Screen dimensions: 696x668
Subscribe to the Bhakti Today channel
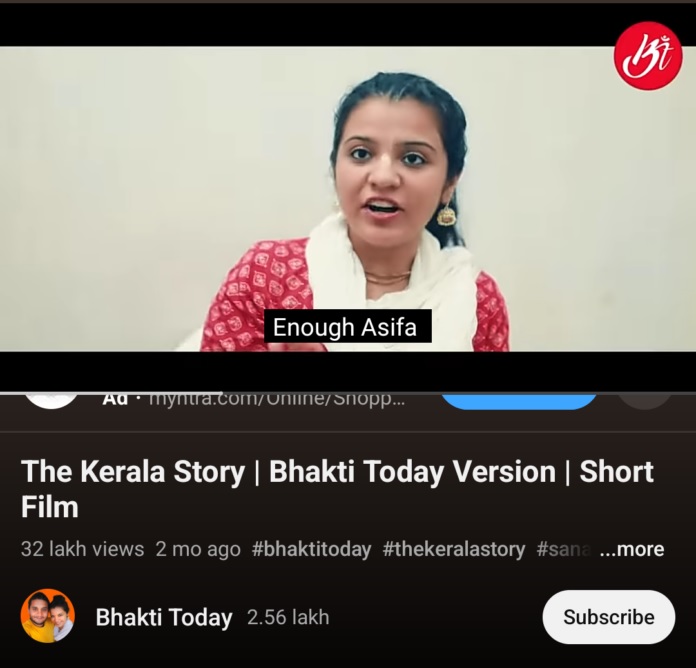[x=608, y=617]
